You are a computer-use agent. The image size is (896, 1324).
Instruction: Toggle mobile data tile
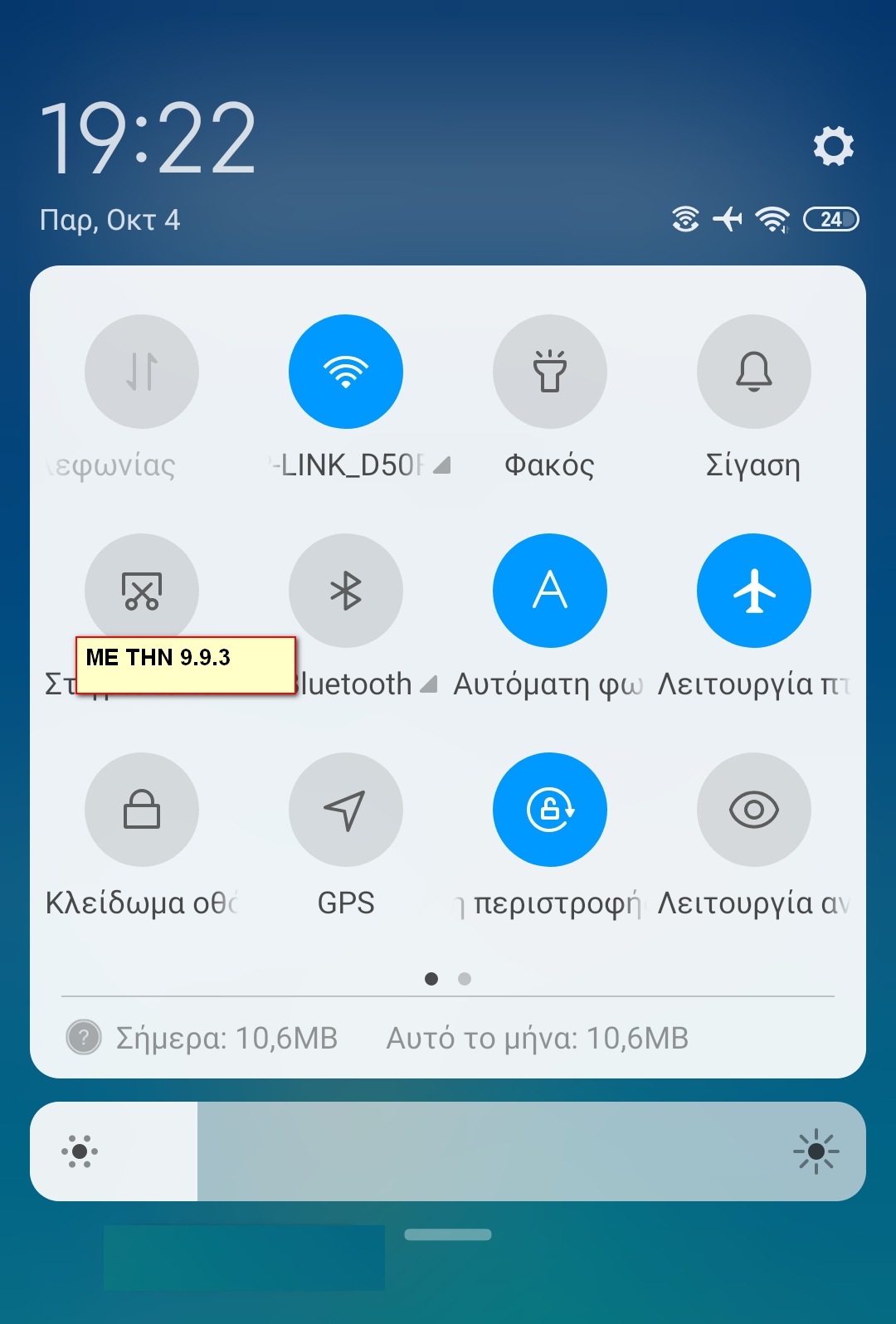(142, 372)
